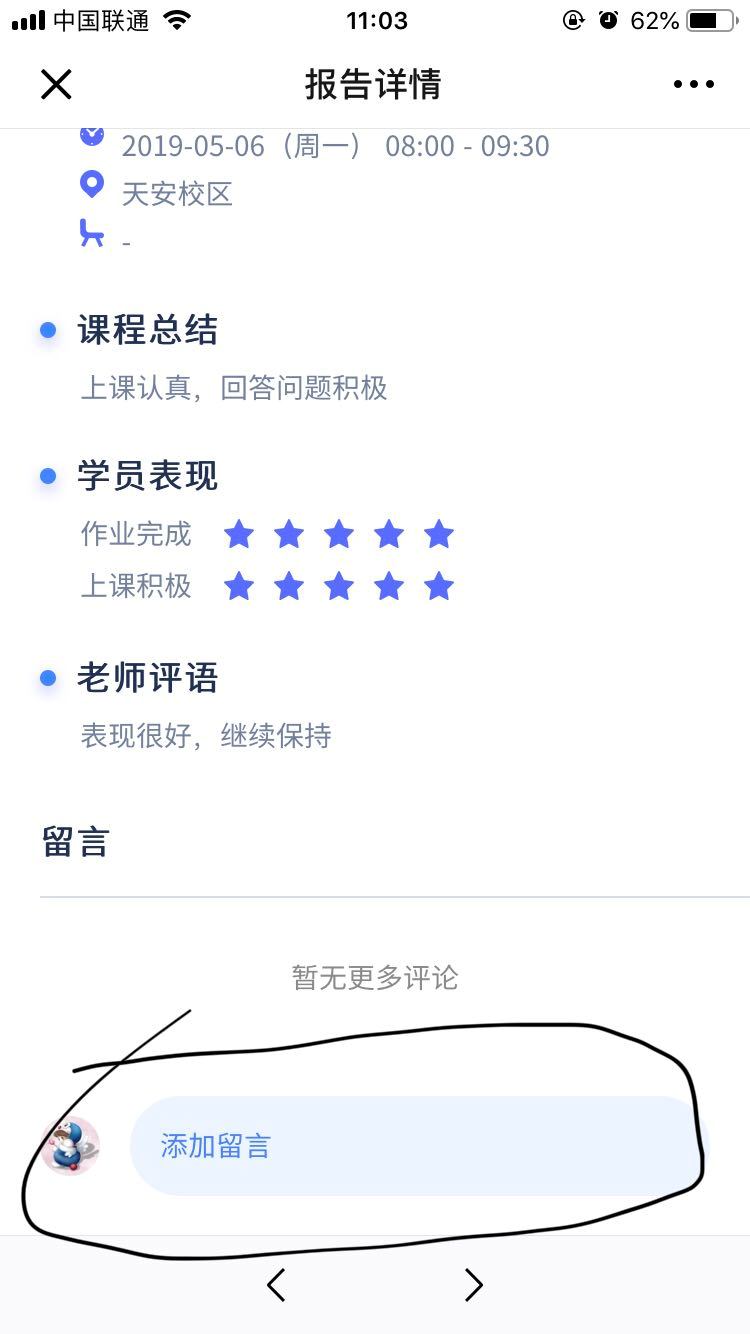Go forward using the bottom right arrow
The height and width of the screenshot is (1334, 750).
[473, 1285]
